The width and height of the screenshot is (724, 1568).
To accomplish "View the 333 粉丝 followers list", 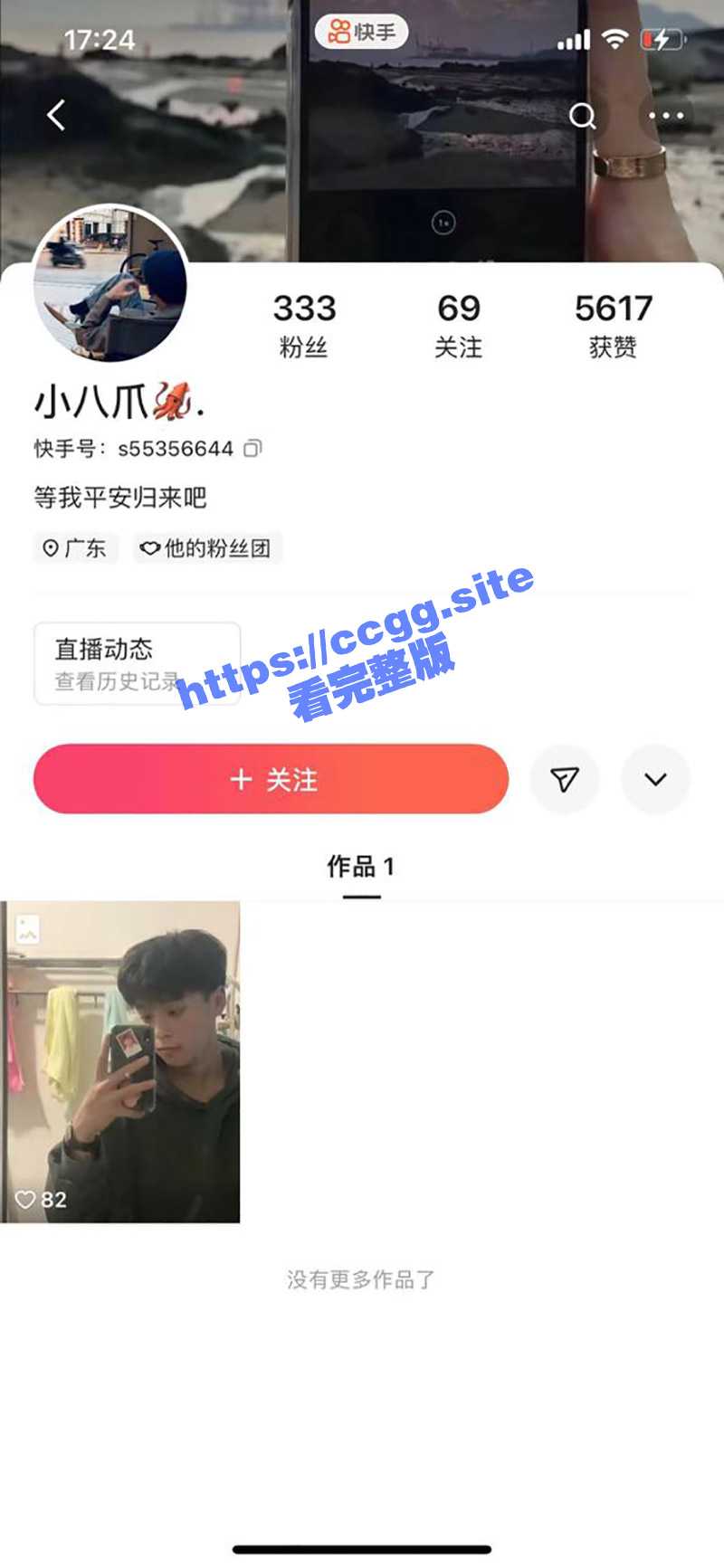I will pos(304,326).
